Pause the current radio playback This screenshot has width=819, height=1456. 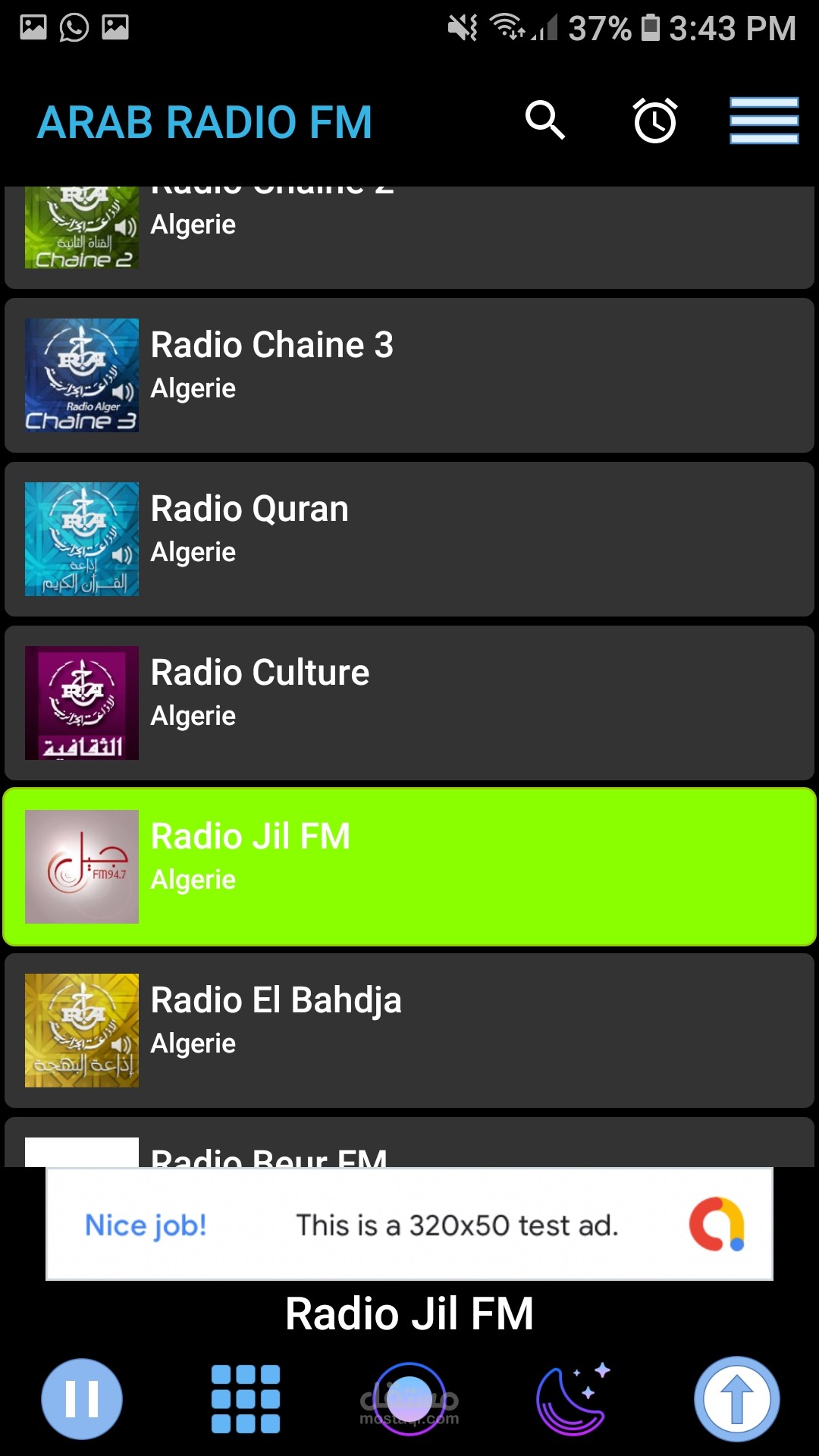[82, 1399]
